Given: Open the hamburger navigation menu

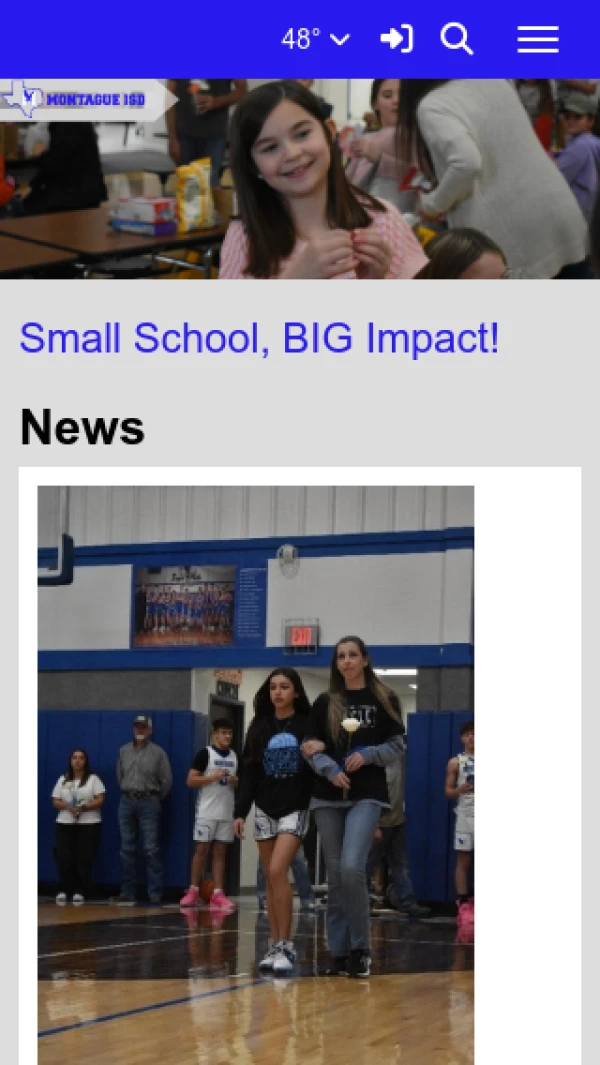Looking at the screenshot, I should click(537, 39).
